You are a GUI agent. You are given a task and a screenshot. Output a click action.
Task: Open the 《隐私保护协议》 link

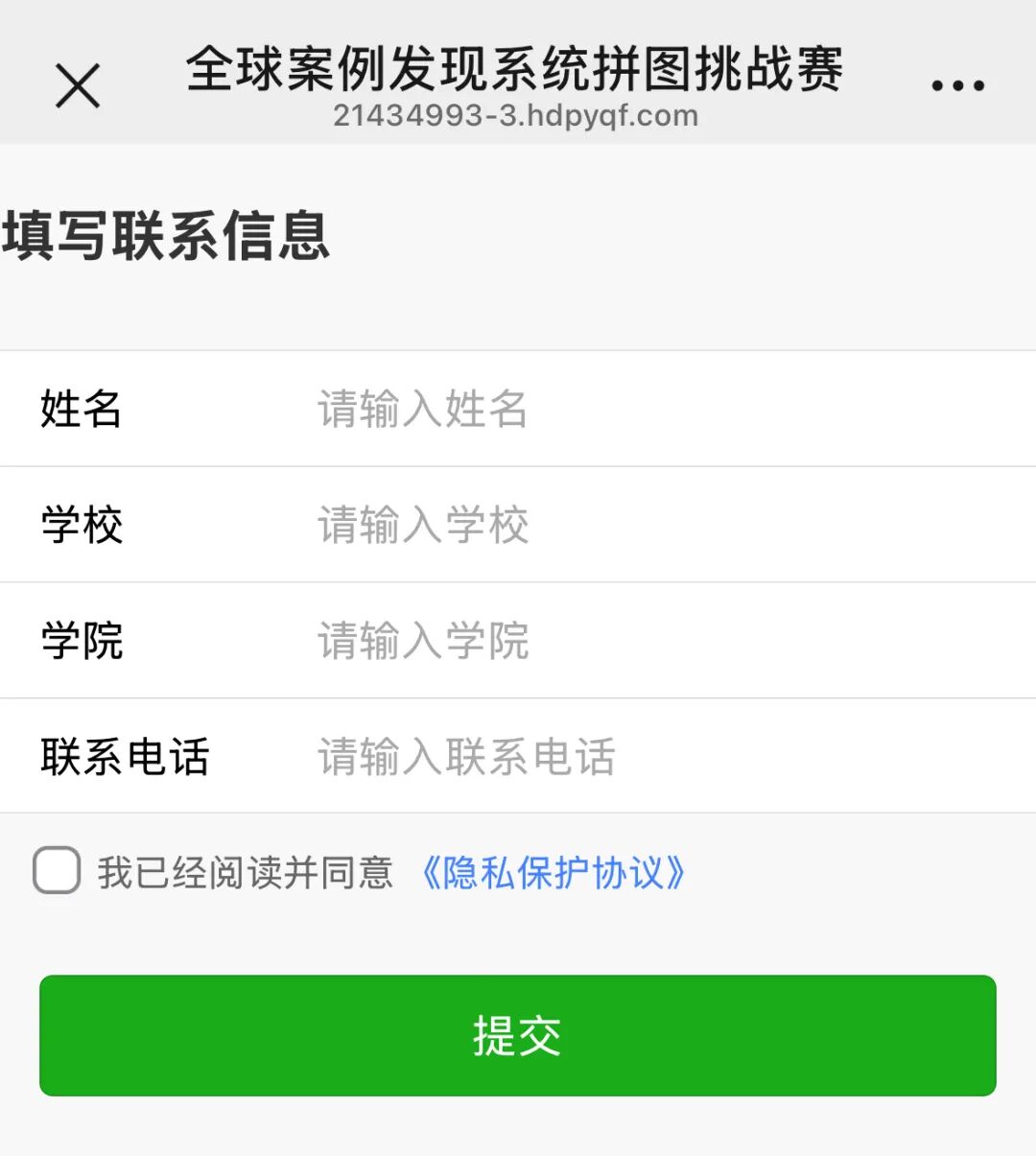(x=553, y=873)
